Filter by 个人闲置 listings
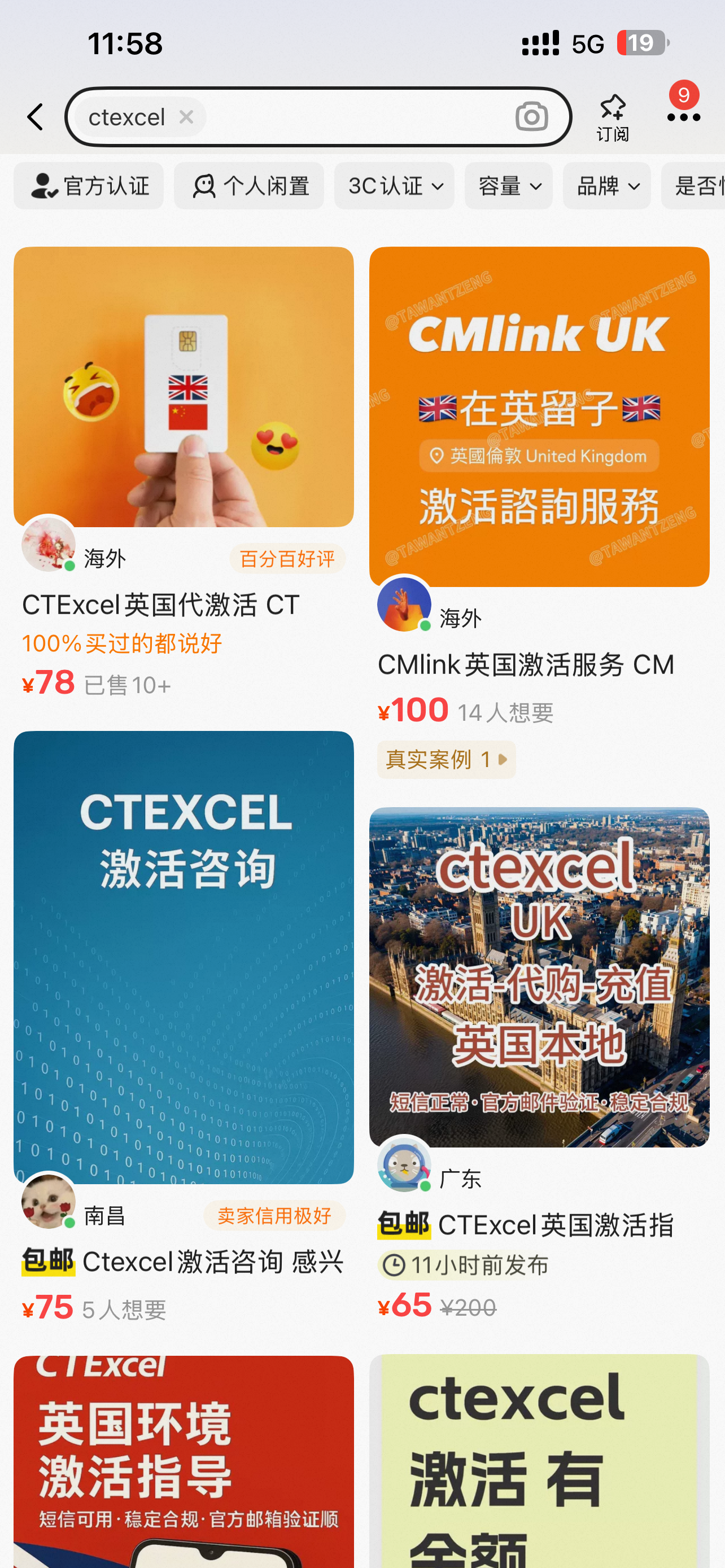Image resolution: width=725 pixels, height=1568 pixels. tap(249, 186)
